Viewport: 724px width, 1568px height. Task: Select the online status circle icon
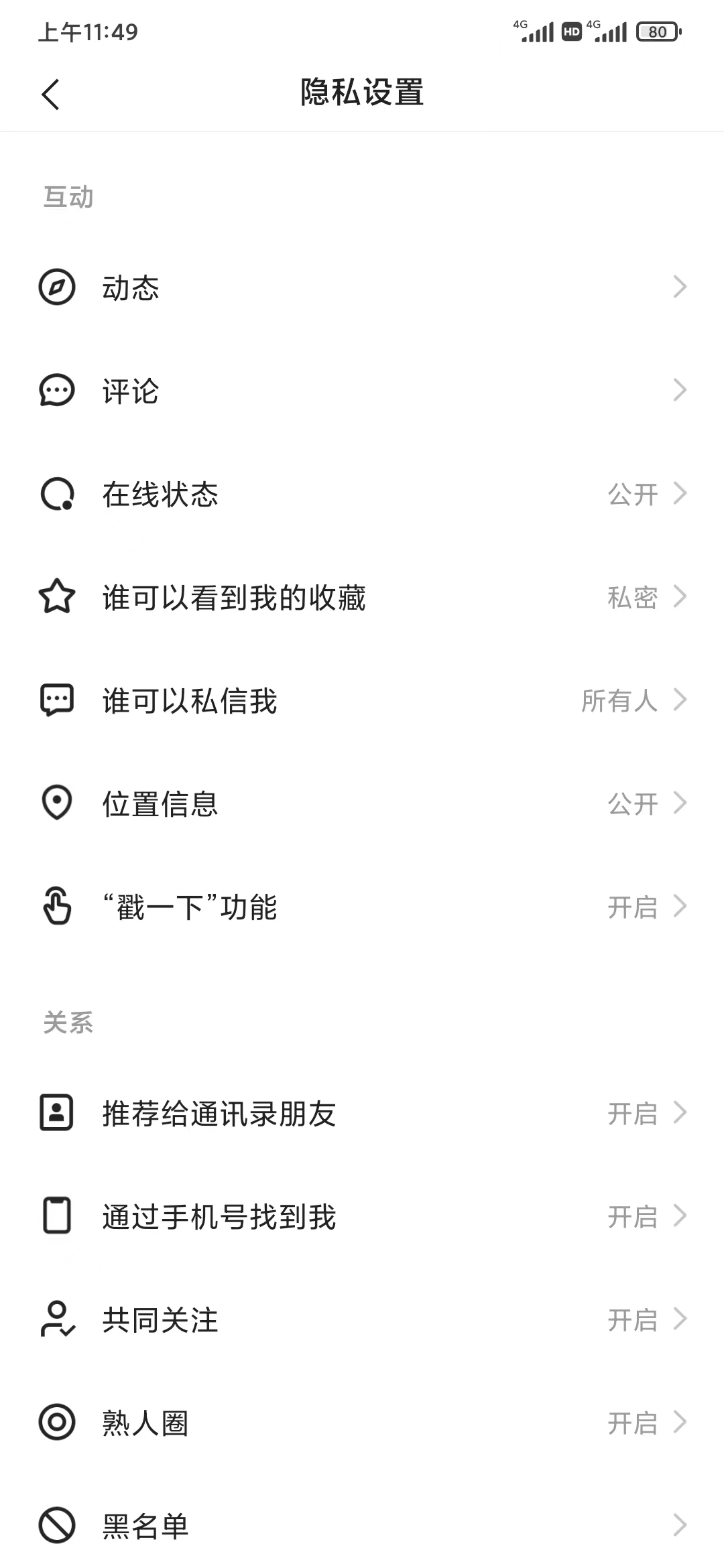click(x=58, y=495)
